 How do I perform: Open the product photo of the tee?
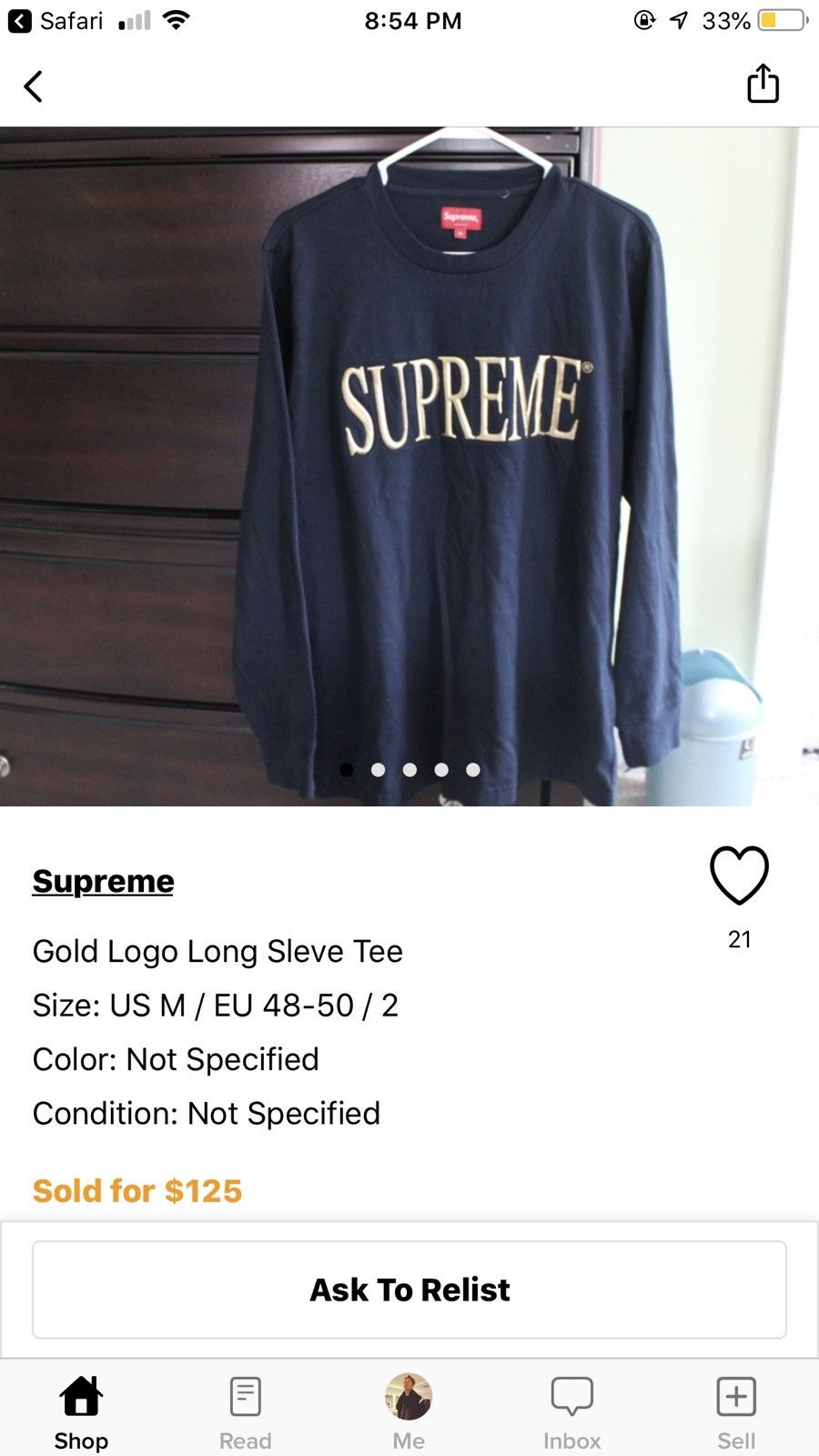[409, 466]
